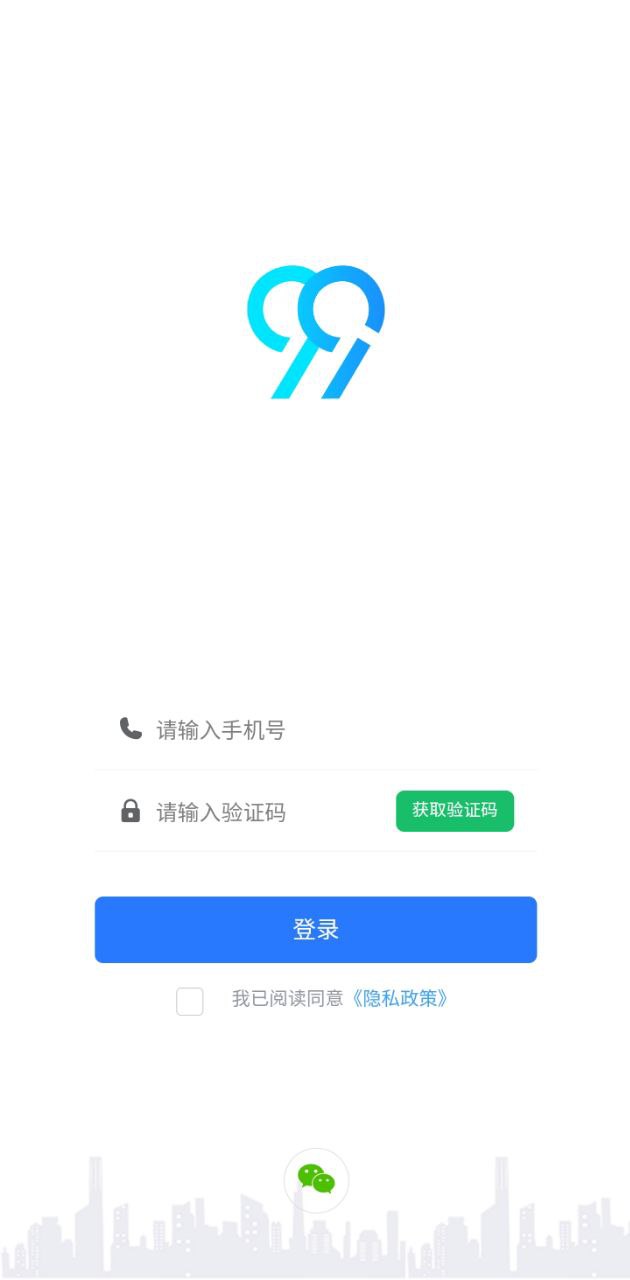
Task: Check the privacy policy agreement box
Action: coord(190,1001)
